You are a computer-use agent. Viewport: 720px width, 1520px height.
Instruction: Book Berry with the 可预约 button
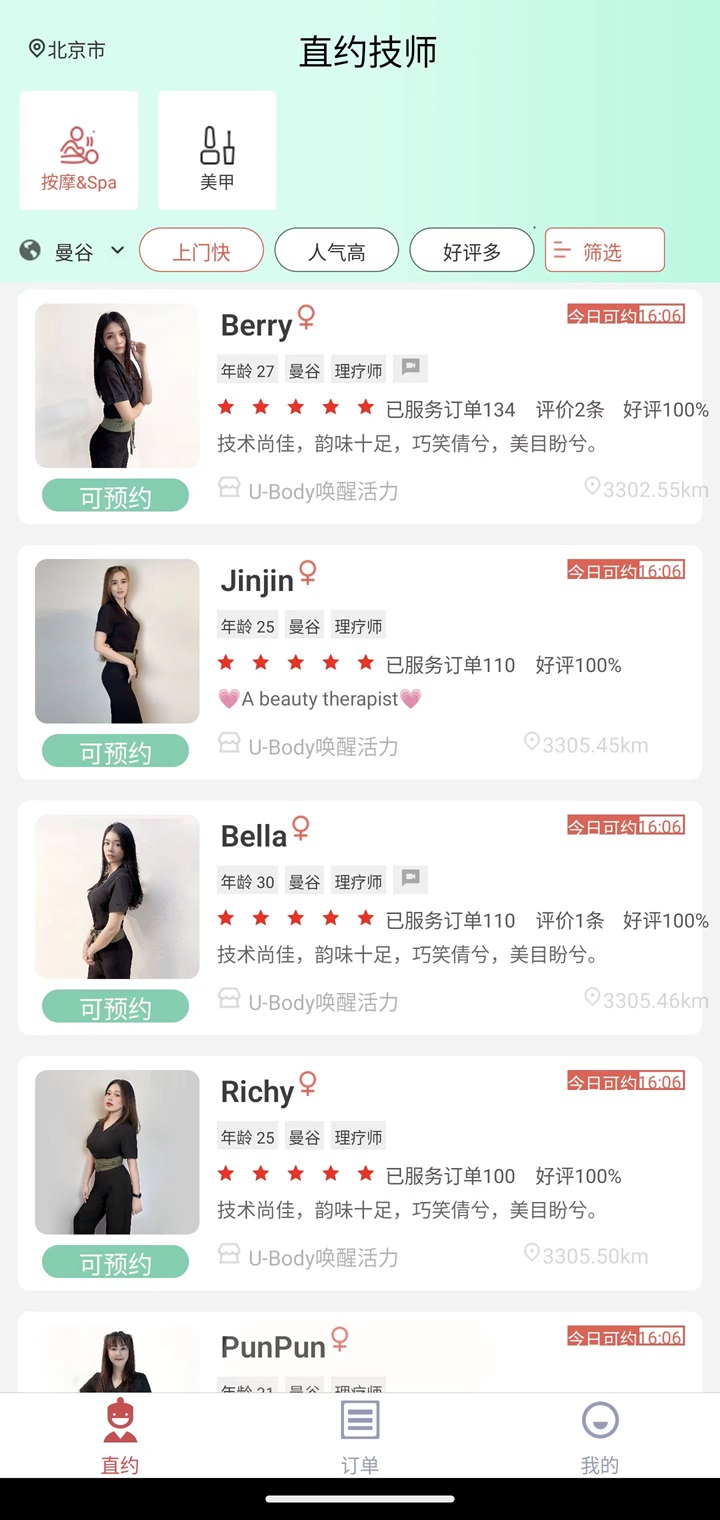click(x=115, y=497)
